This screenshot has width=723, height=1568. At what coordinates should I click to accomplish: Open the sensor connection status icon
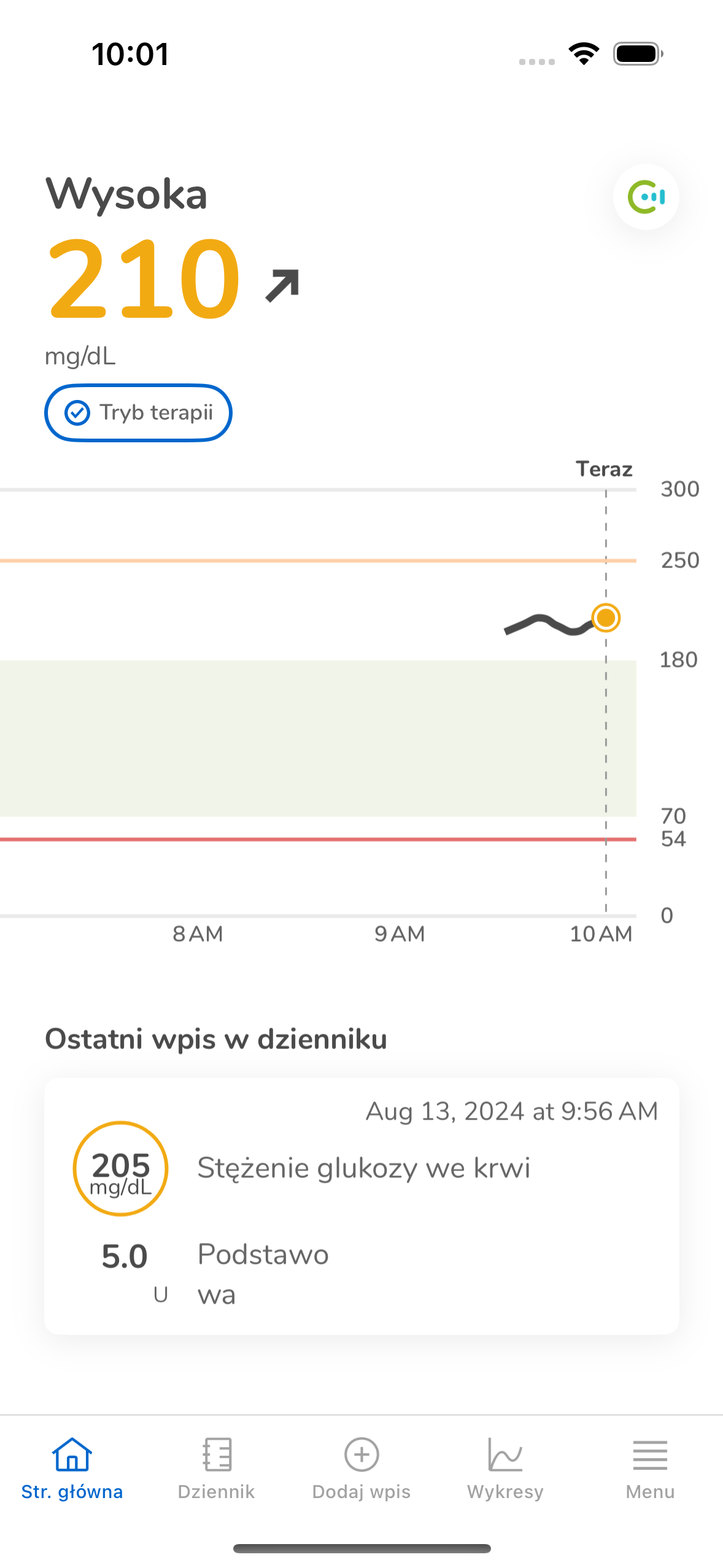click(646, 197)
